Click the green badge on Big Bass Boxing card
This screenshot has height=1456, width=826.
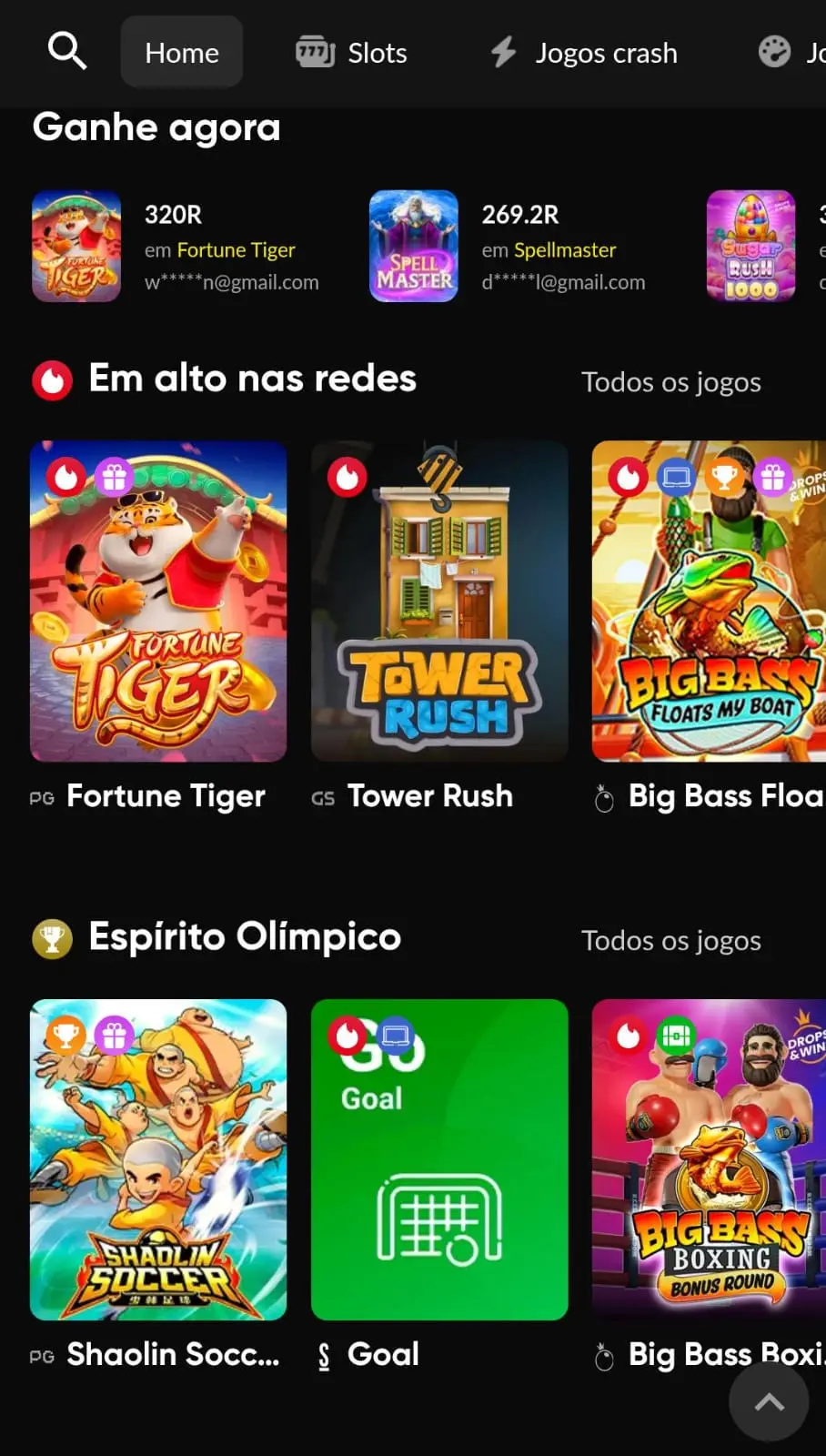tap(676, 1035)
